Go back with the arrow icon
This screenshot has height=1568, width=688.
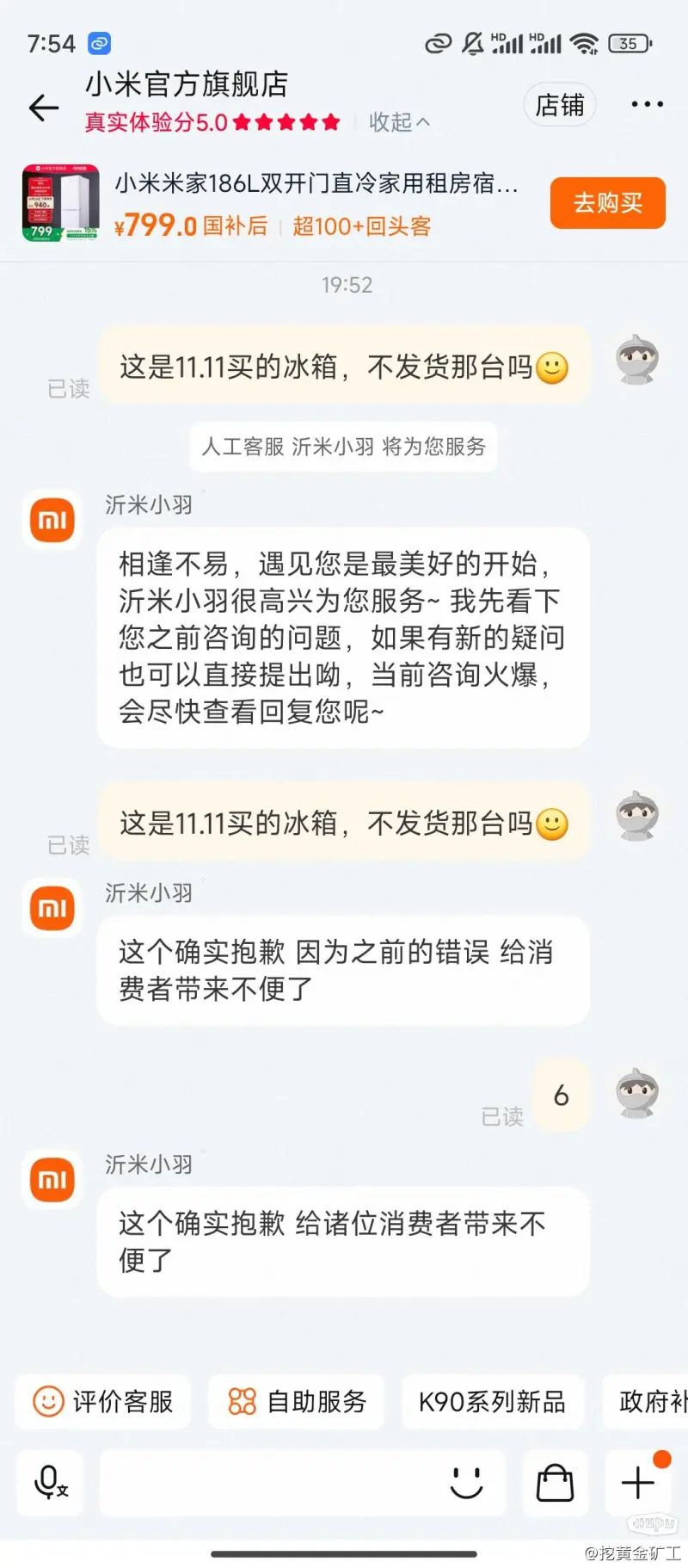[x=43, y=108]
